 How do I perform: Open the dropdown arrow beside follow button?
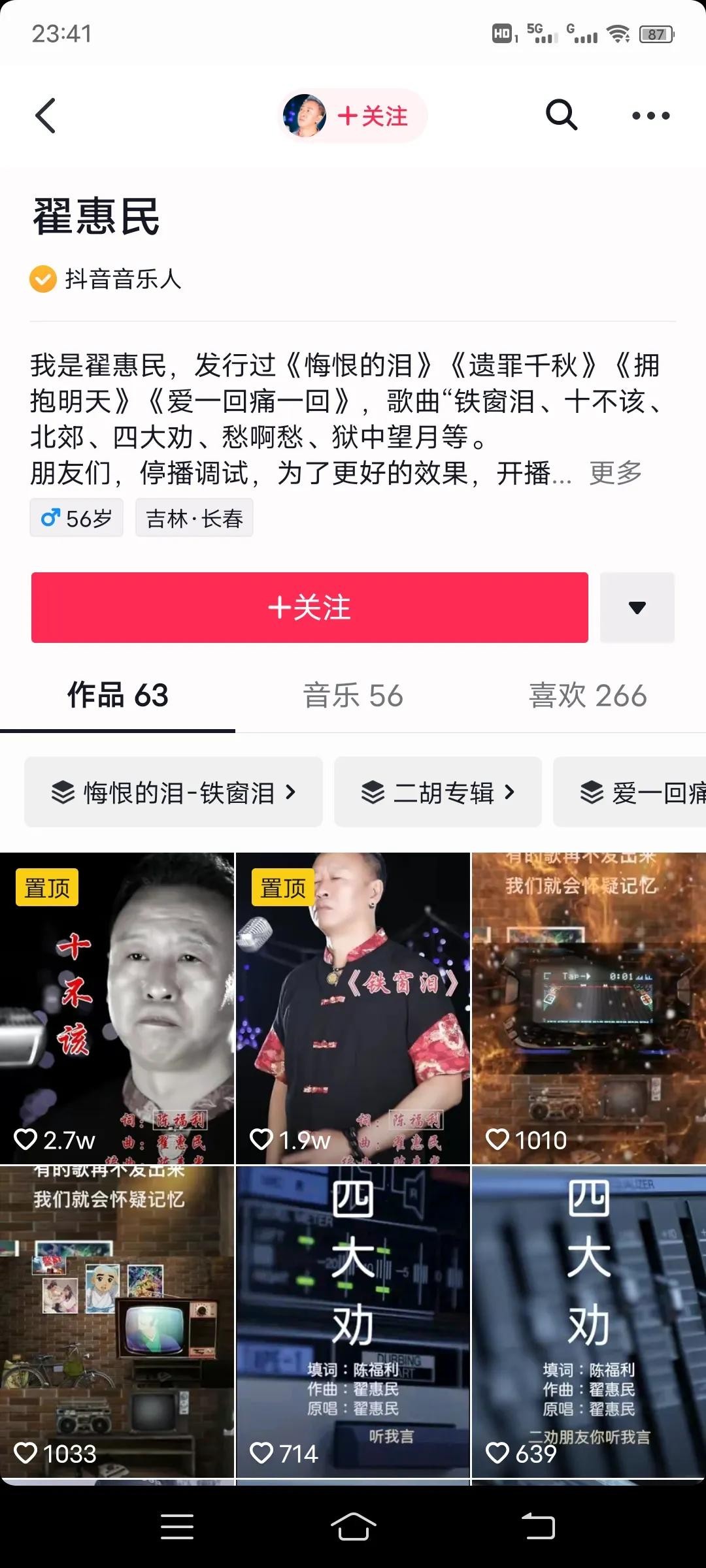tap(637, 608)
